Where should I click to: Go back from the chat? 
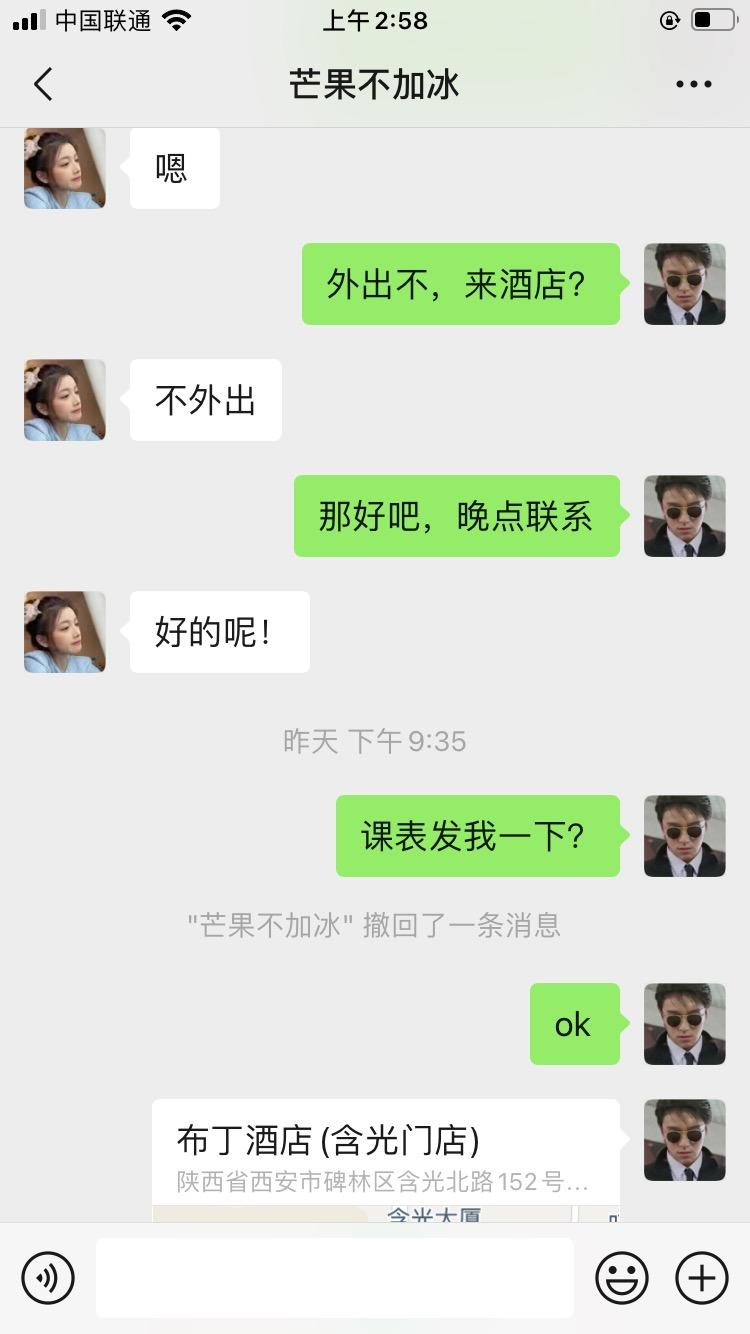(43, 85)
